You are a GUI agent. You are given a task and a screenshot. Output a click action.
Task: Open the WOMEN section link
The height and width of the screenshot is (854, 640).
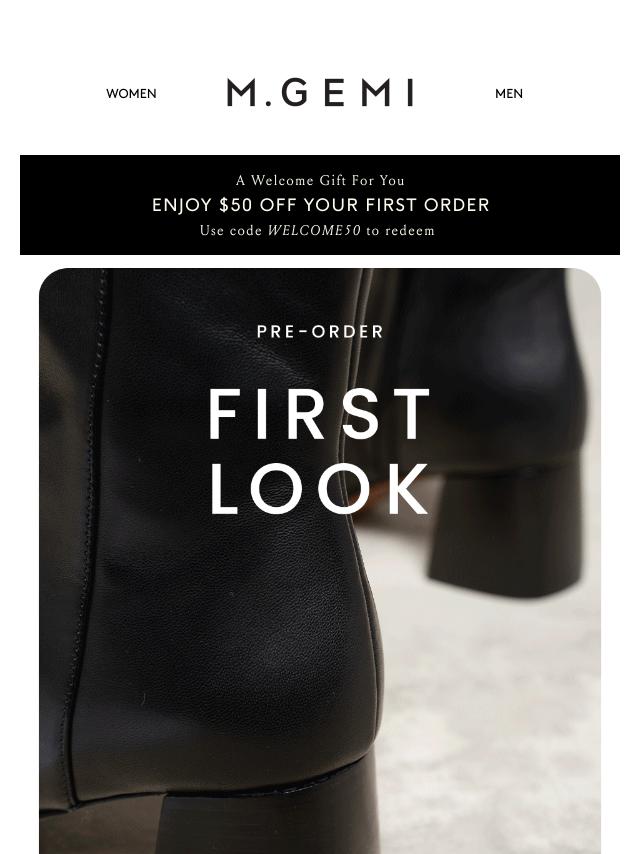131,94
